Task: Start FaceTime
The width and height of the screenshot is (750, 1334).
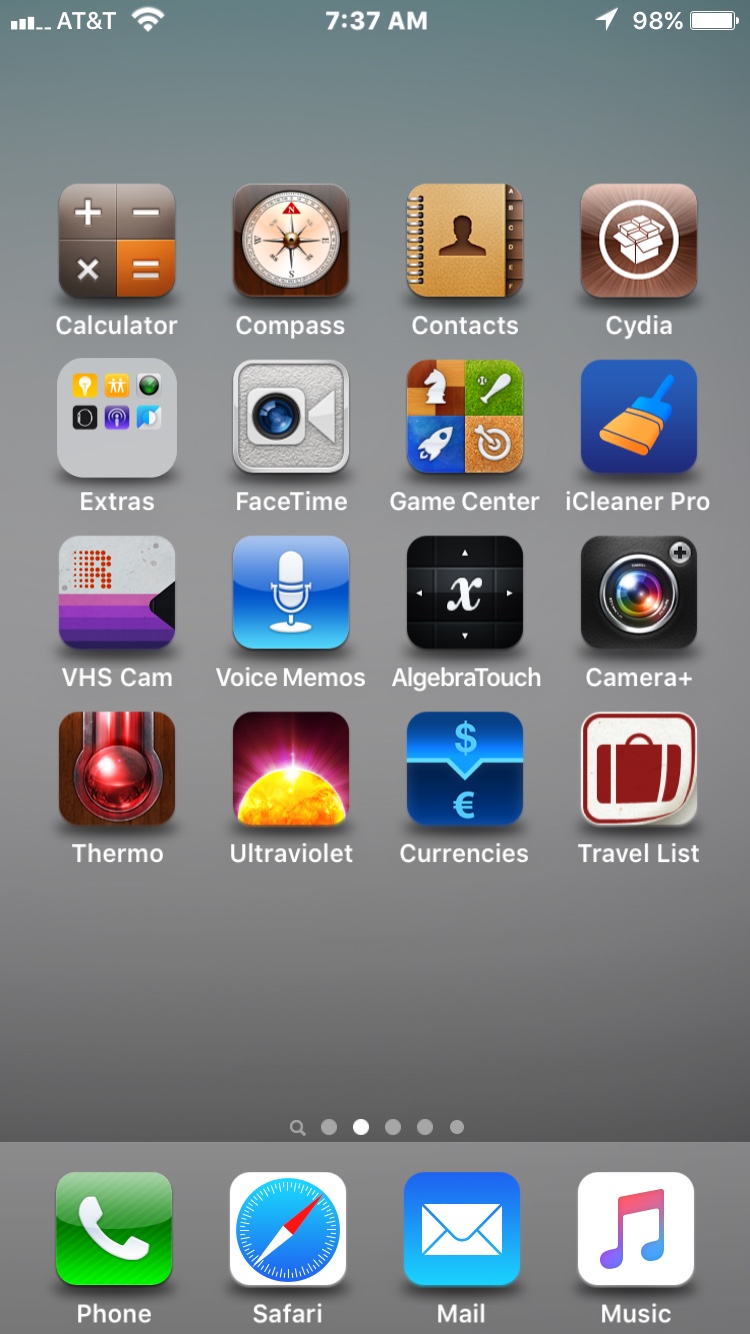Action: (291, 417)
